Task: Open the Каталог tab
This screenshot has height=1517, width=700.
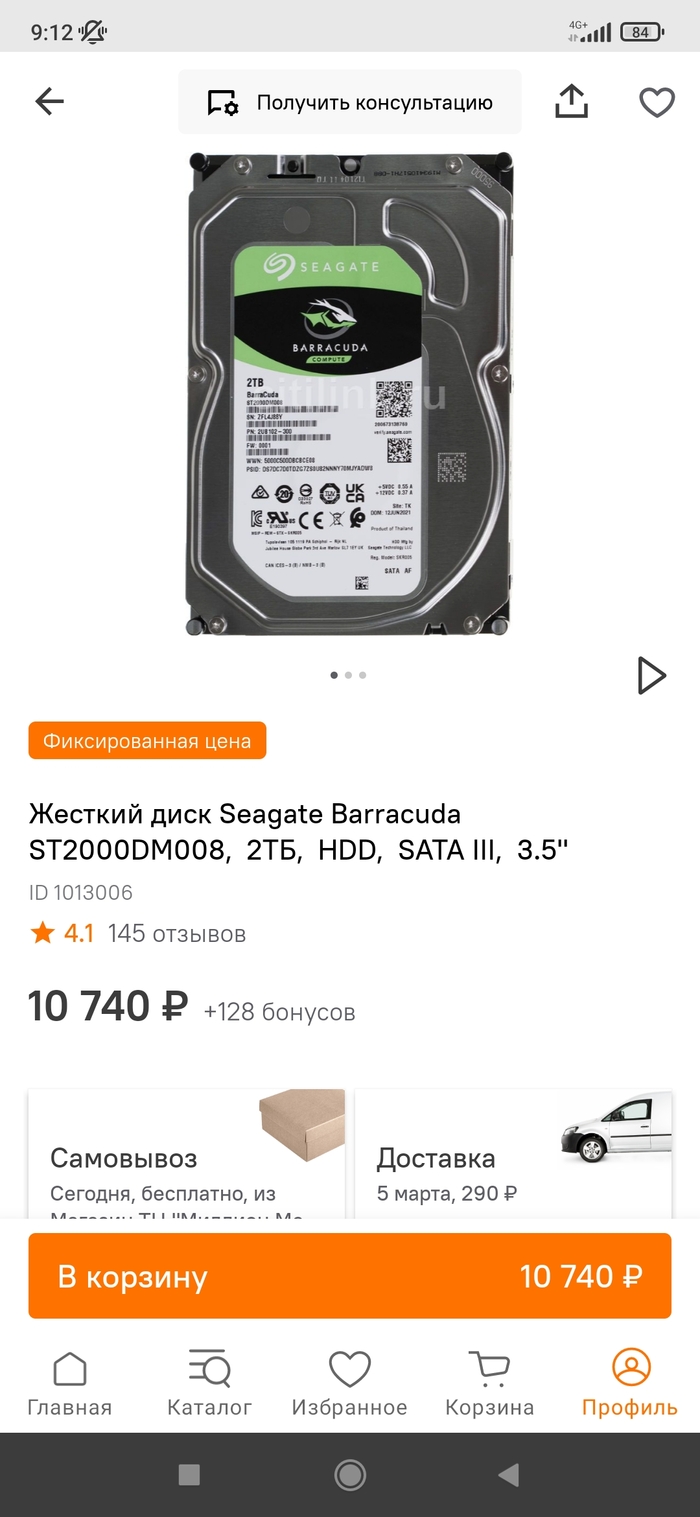Action: tap(209, 1384)
